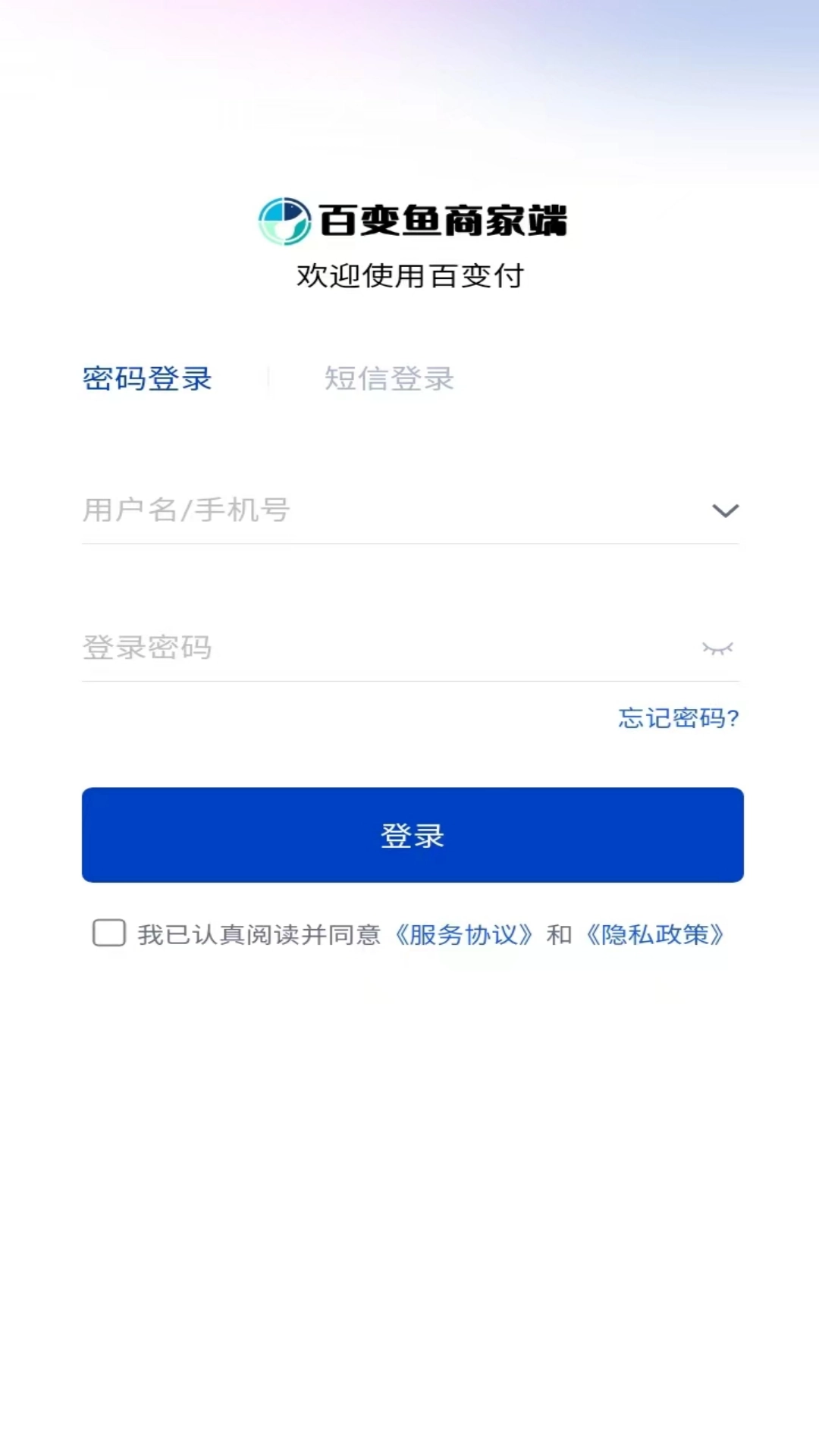Focus the 登录密码 field
The image size is (819, 1456).
coord(379,648)
